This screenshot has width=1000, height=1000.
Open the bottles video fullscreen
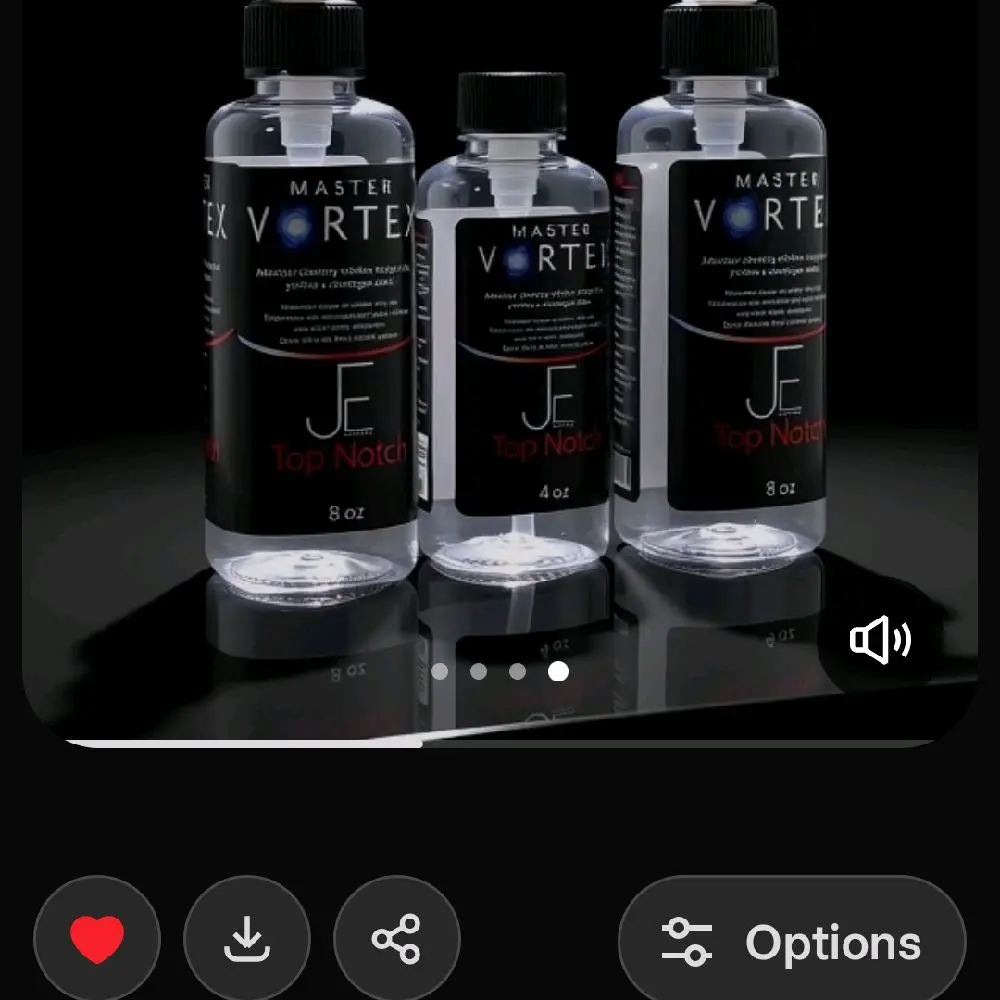coord(500,357)
